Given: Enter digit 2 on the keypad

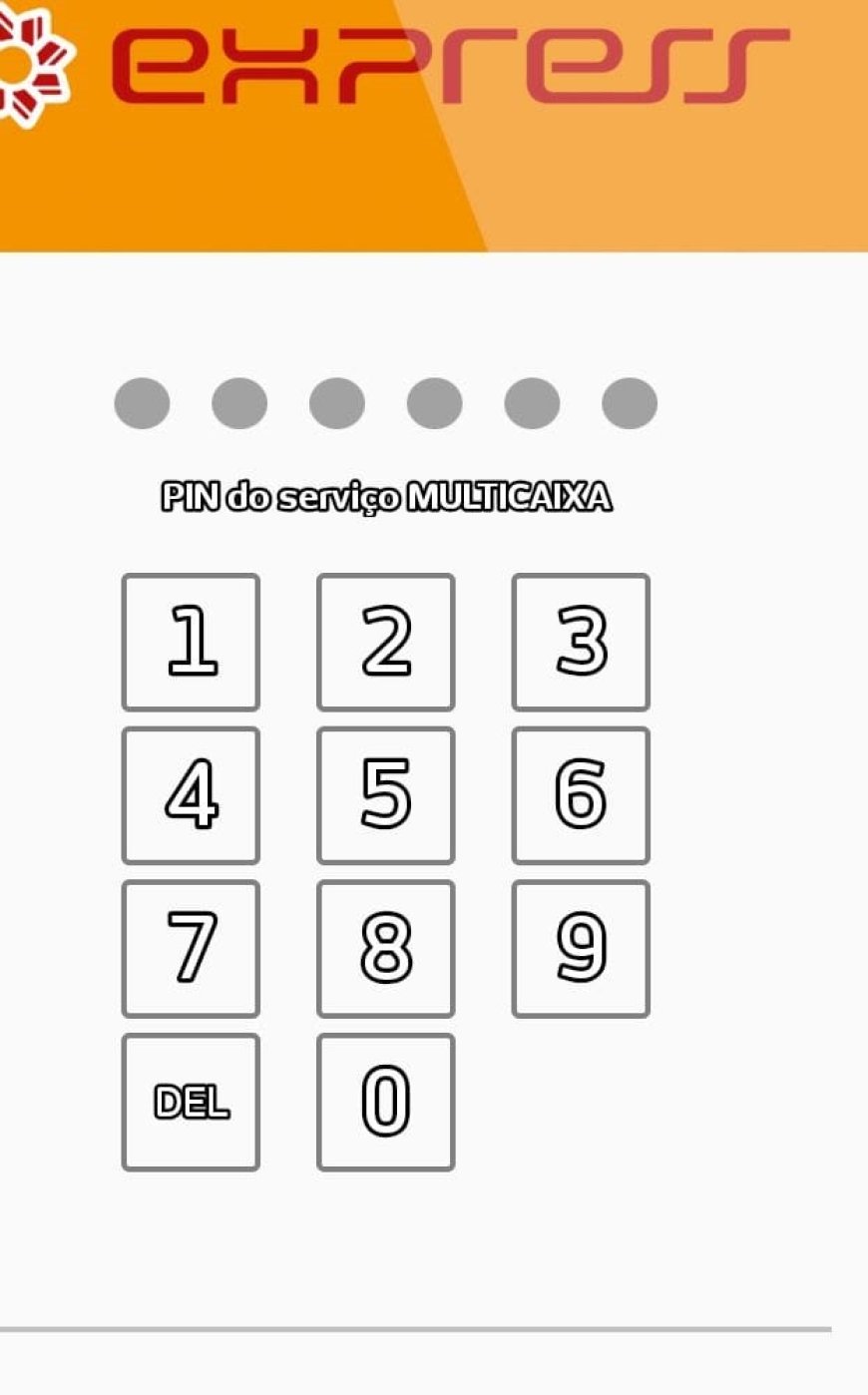Looking at the screenshot, I should 386,642.
